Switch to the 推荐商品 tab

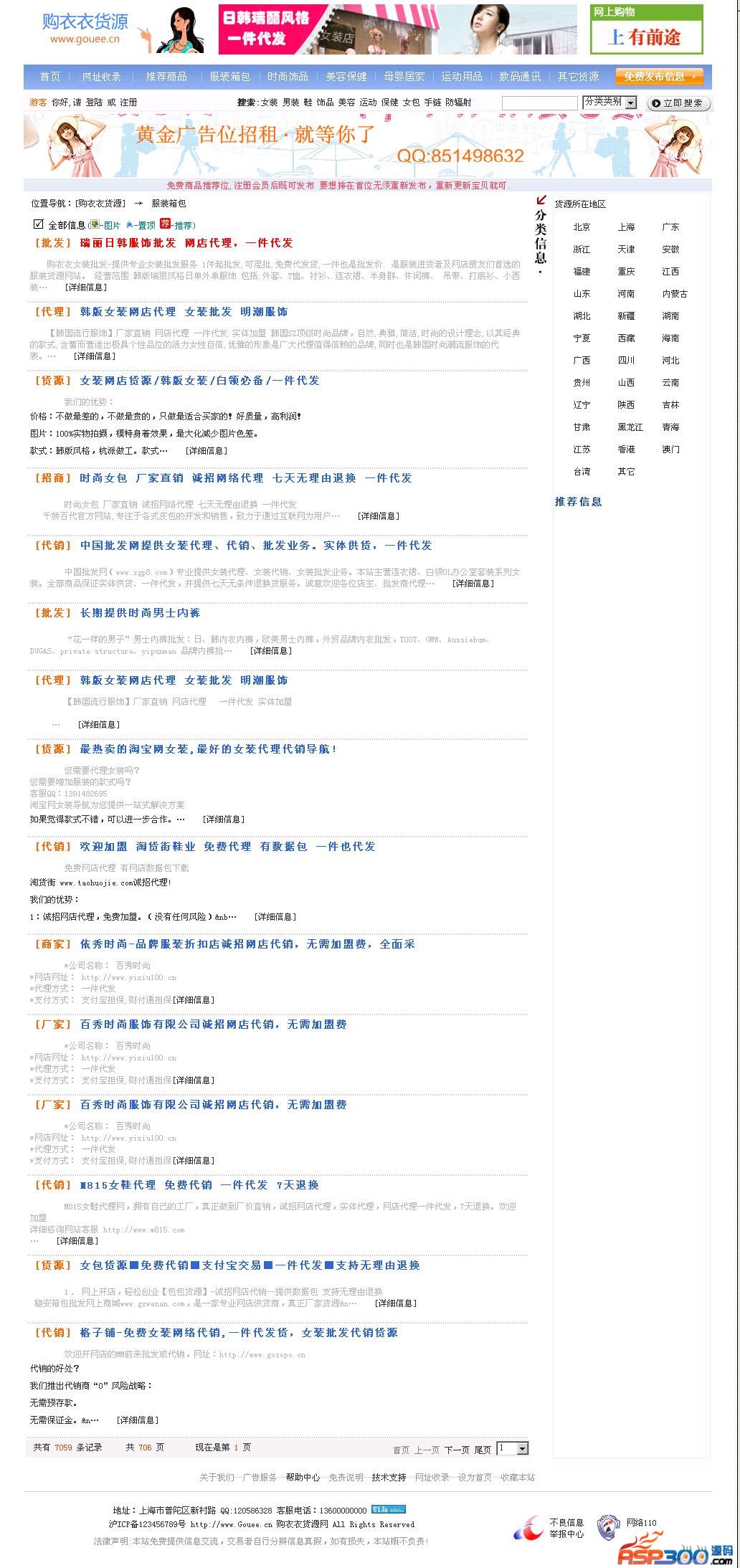(x=166, y=77)
